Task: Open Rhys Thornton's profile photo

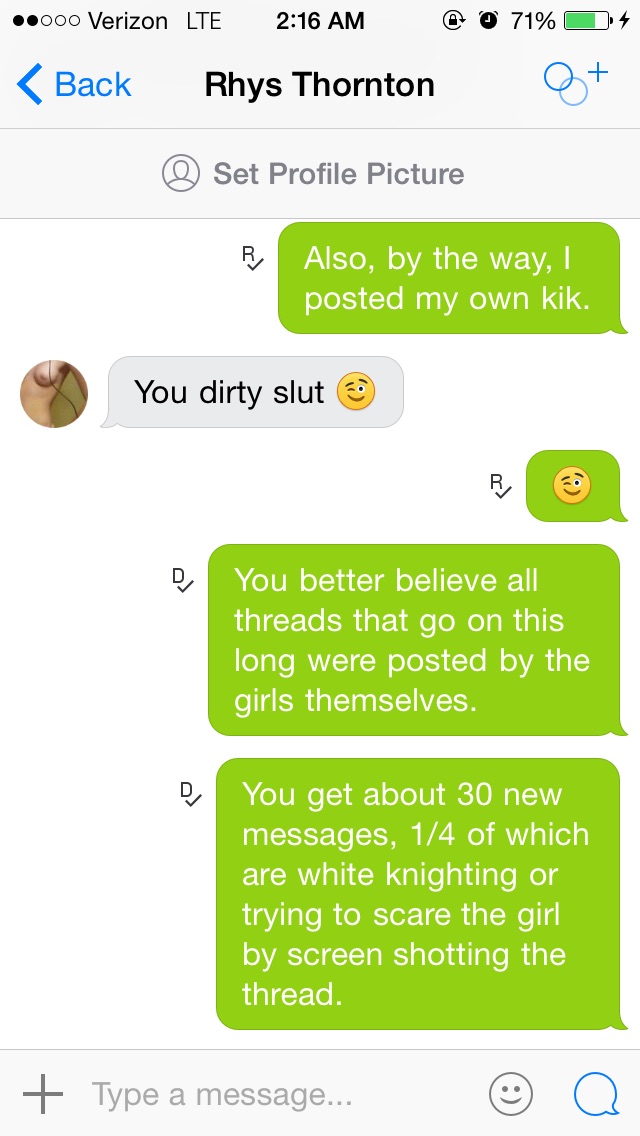Action: tap(54, 394)
